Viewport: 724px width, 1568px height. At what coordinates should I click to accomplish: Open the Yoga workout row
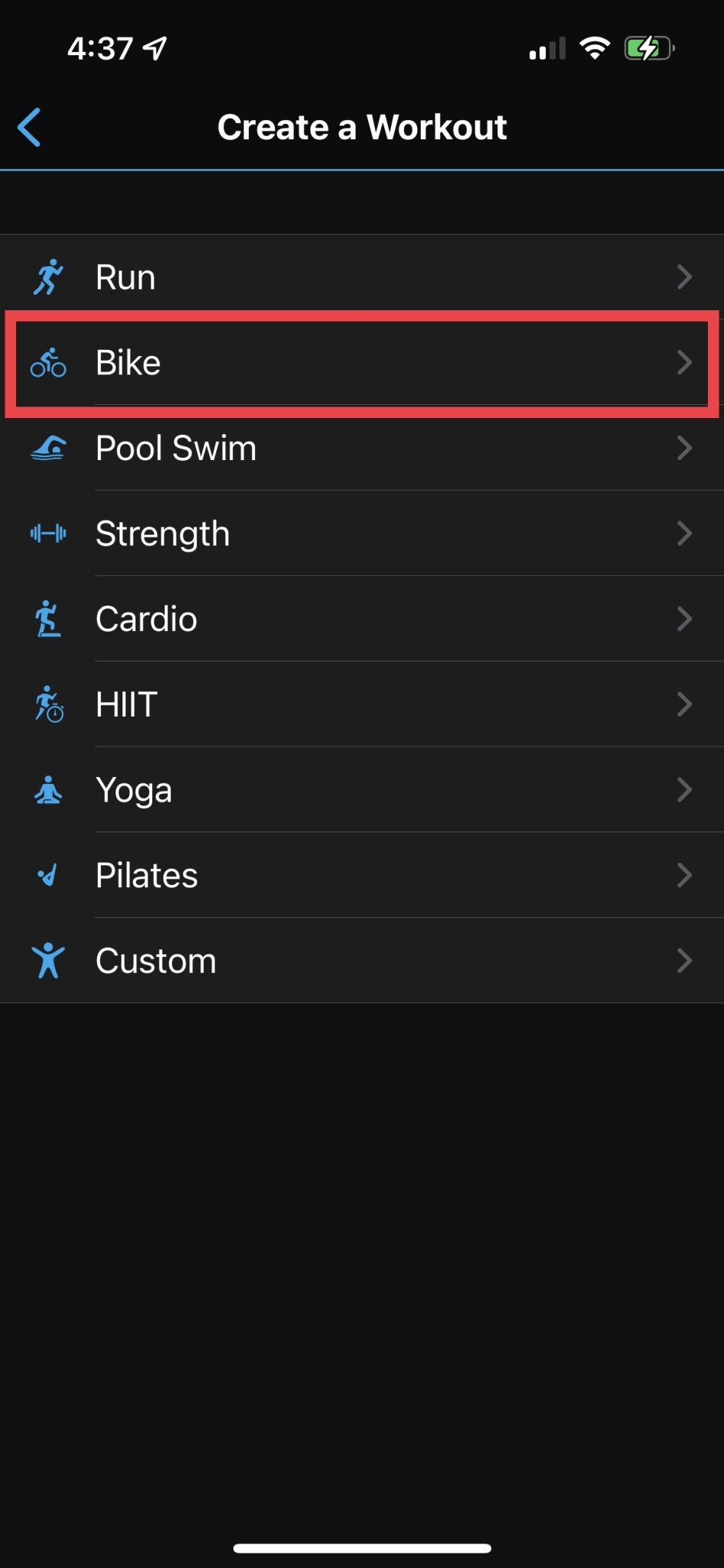tap(361, 789)
